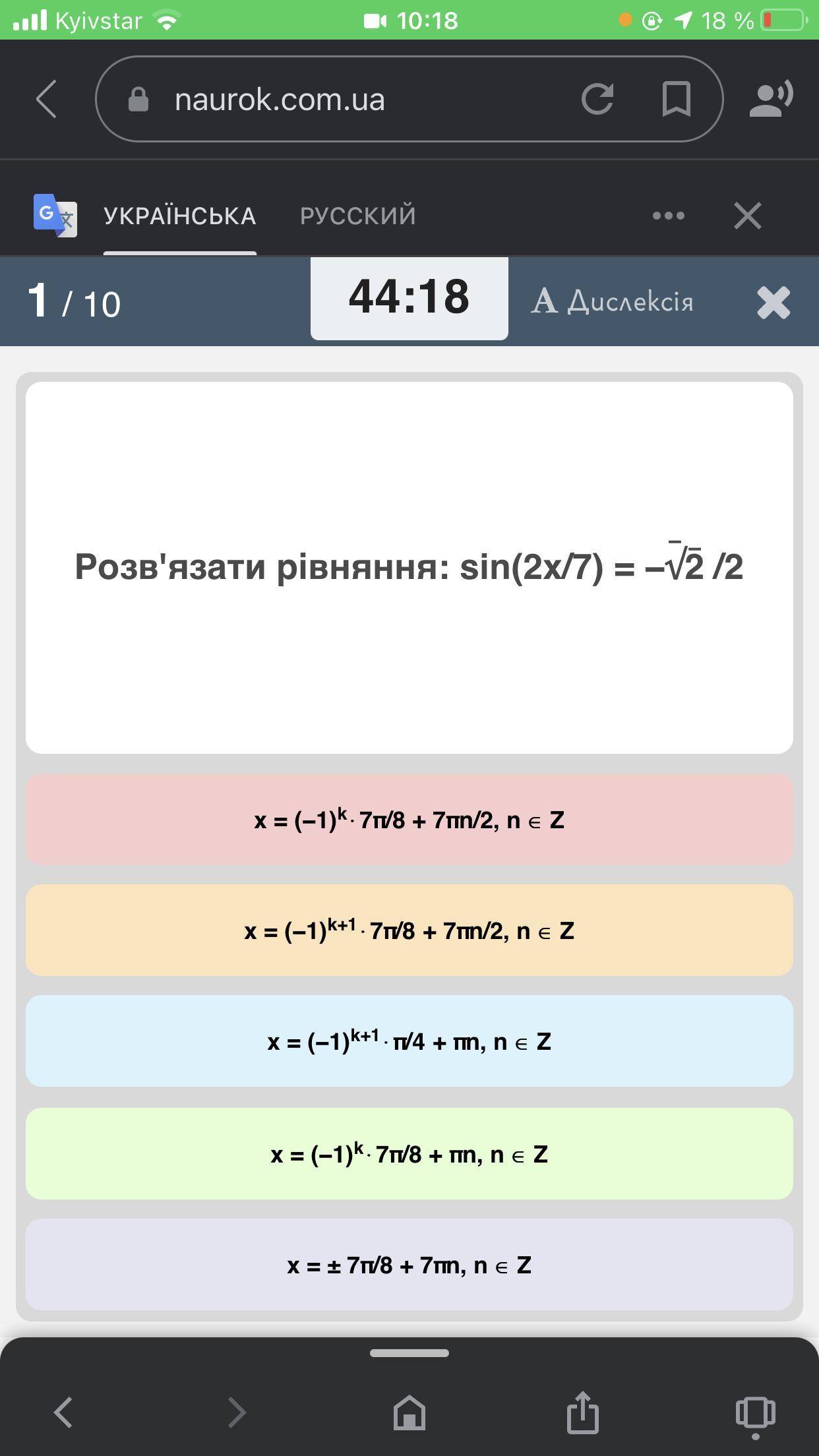Select answer (−1)^(k+1)·π/4 + πn
Screen dimensions: 819x1456
(409, 1041)
